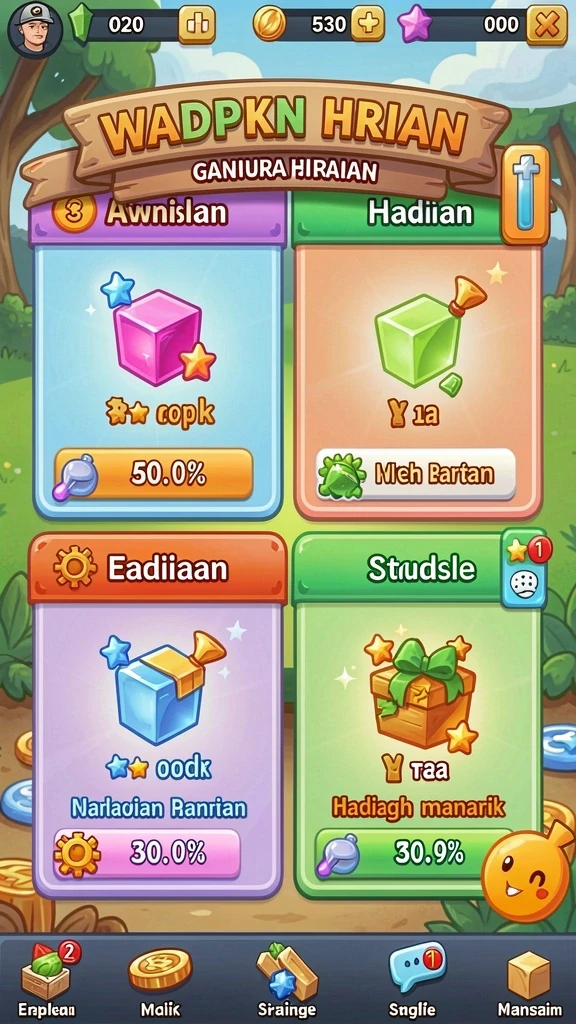Tap the 50.0% orange button

[153, 473]
